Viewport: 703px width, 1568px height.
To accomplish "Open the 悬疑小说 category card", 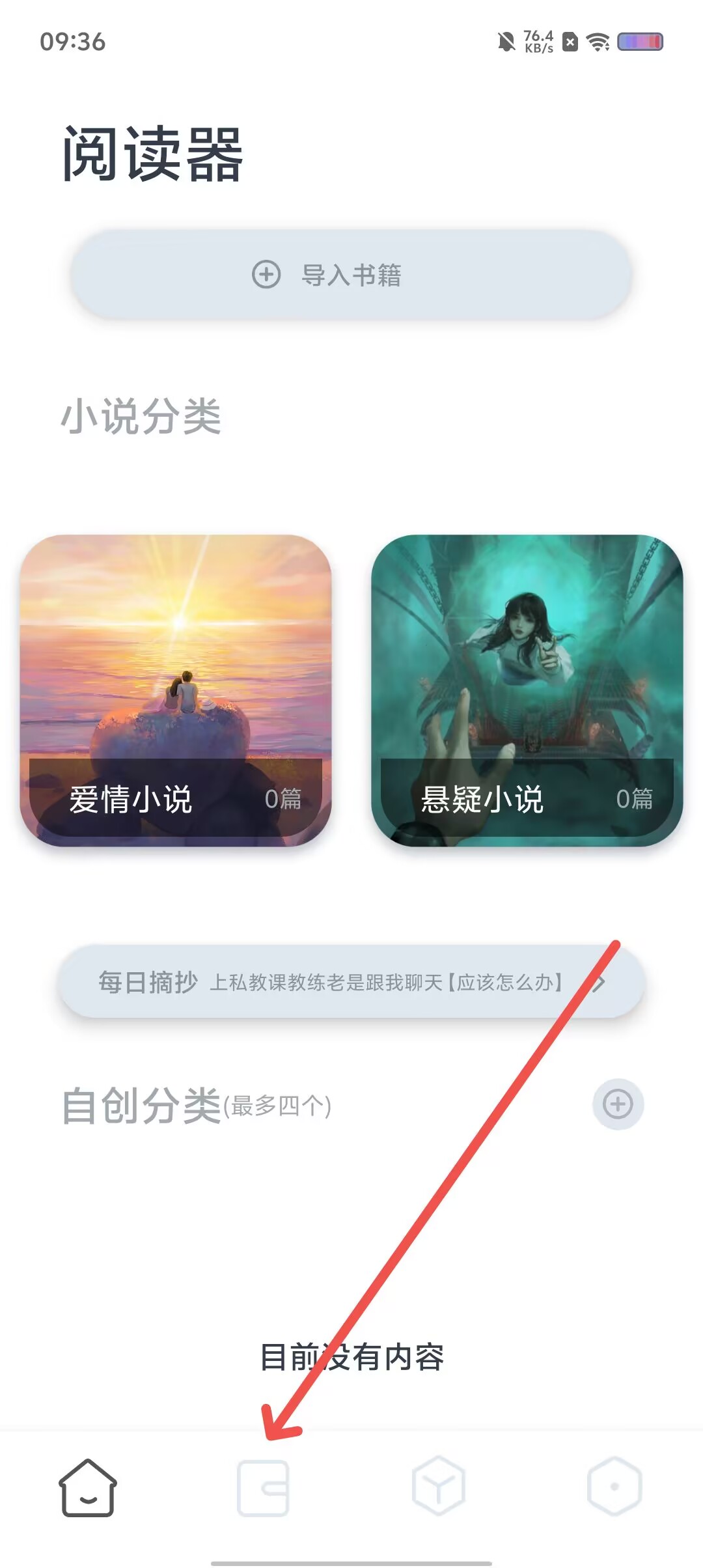I will click(527, 690).
